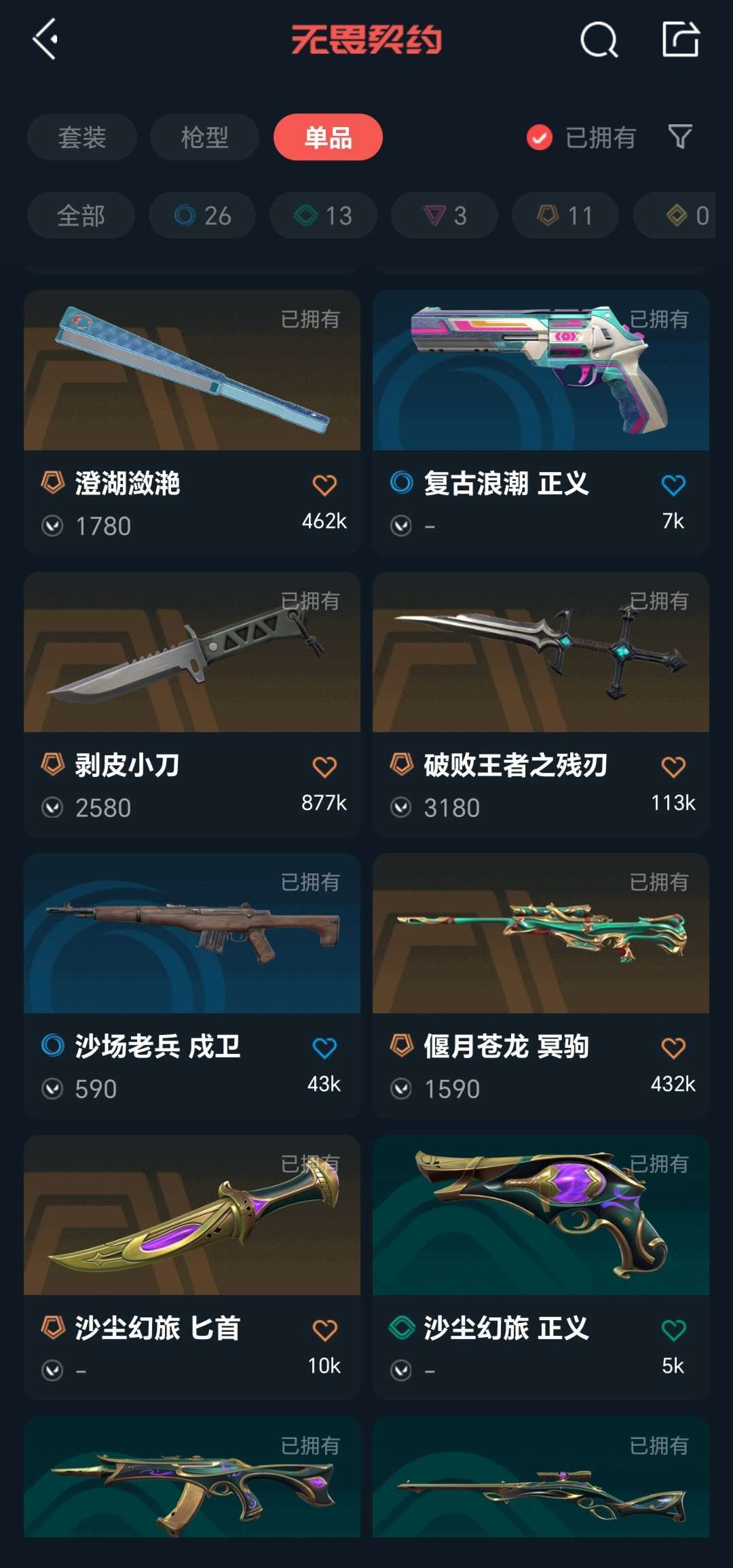Like the 偃月苍龙 冥驹 skin
This screenshot has height=1568, width=733.
tap(673, 1048)
